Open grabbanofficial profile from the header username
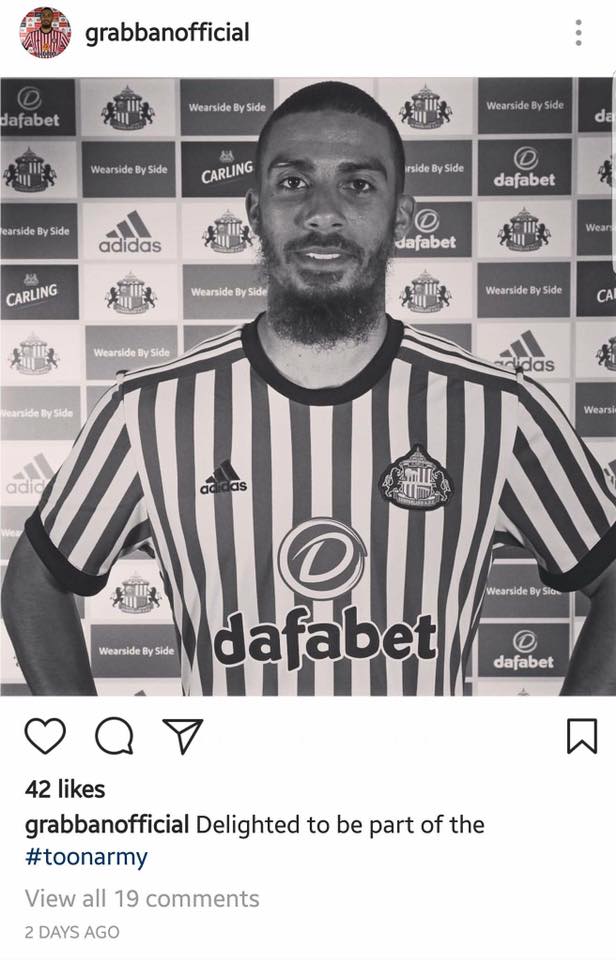 [x=167, y=32]
